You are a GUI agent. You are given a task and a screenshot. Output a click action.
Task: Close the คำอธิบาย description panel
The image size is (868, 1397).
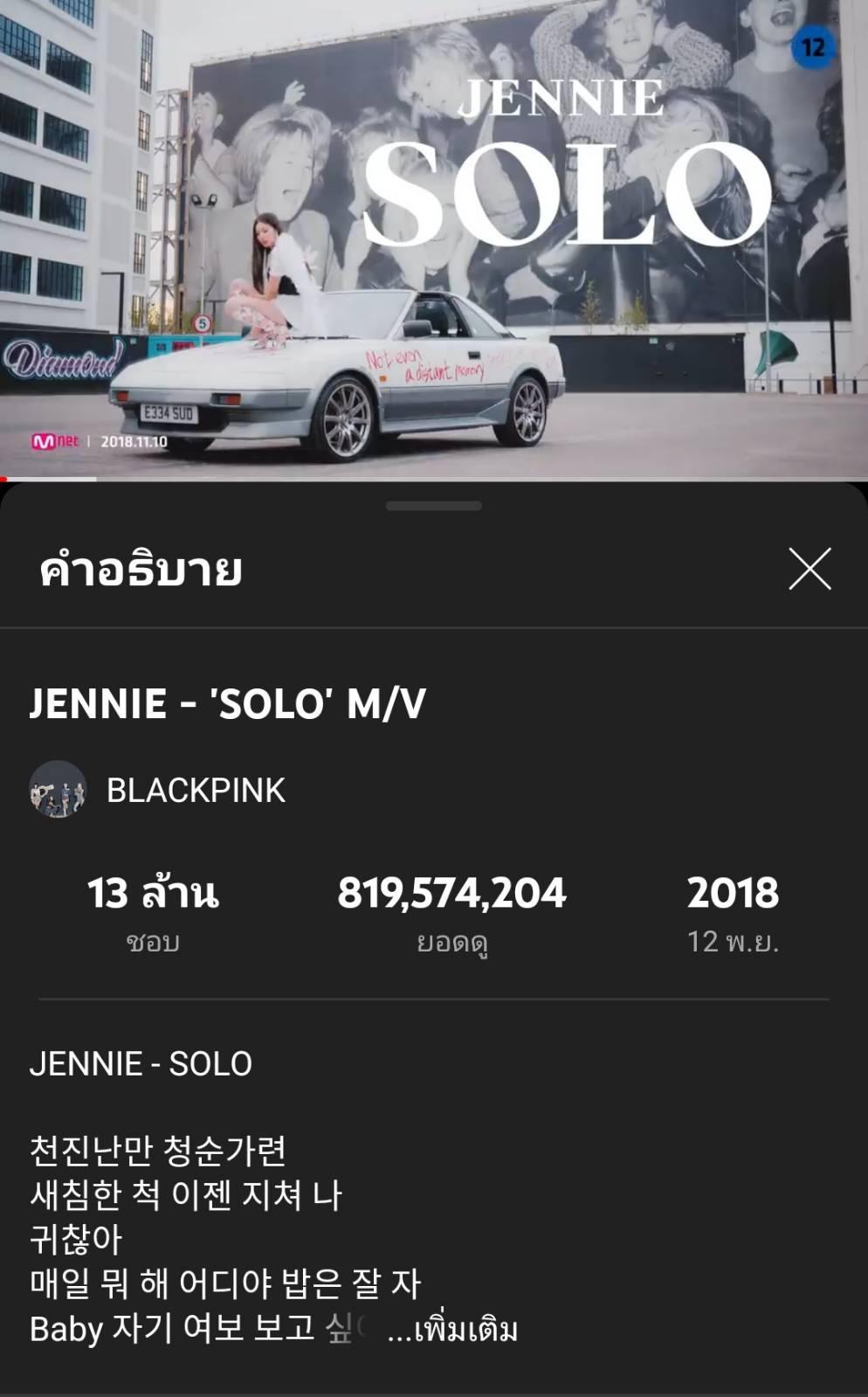click(x=809, y=570)
